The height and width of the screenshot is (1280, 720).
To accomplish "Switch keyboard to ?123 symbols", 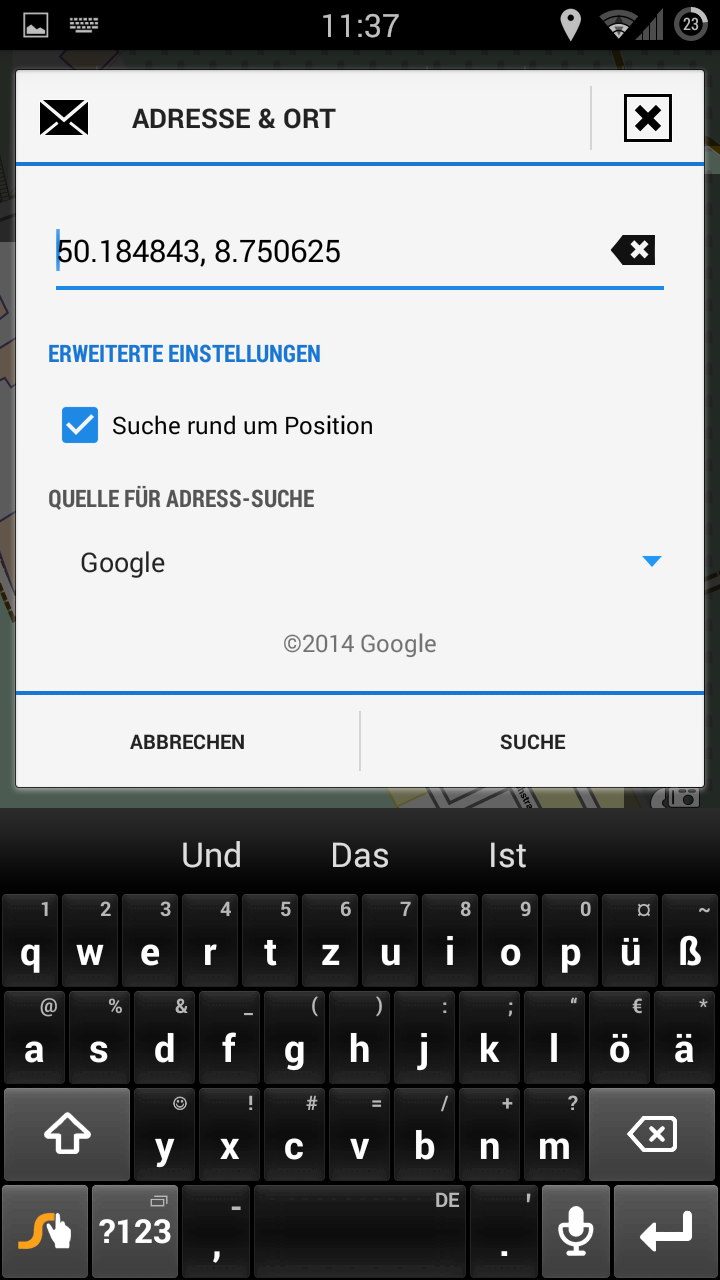I will pos(136,1231).
